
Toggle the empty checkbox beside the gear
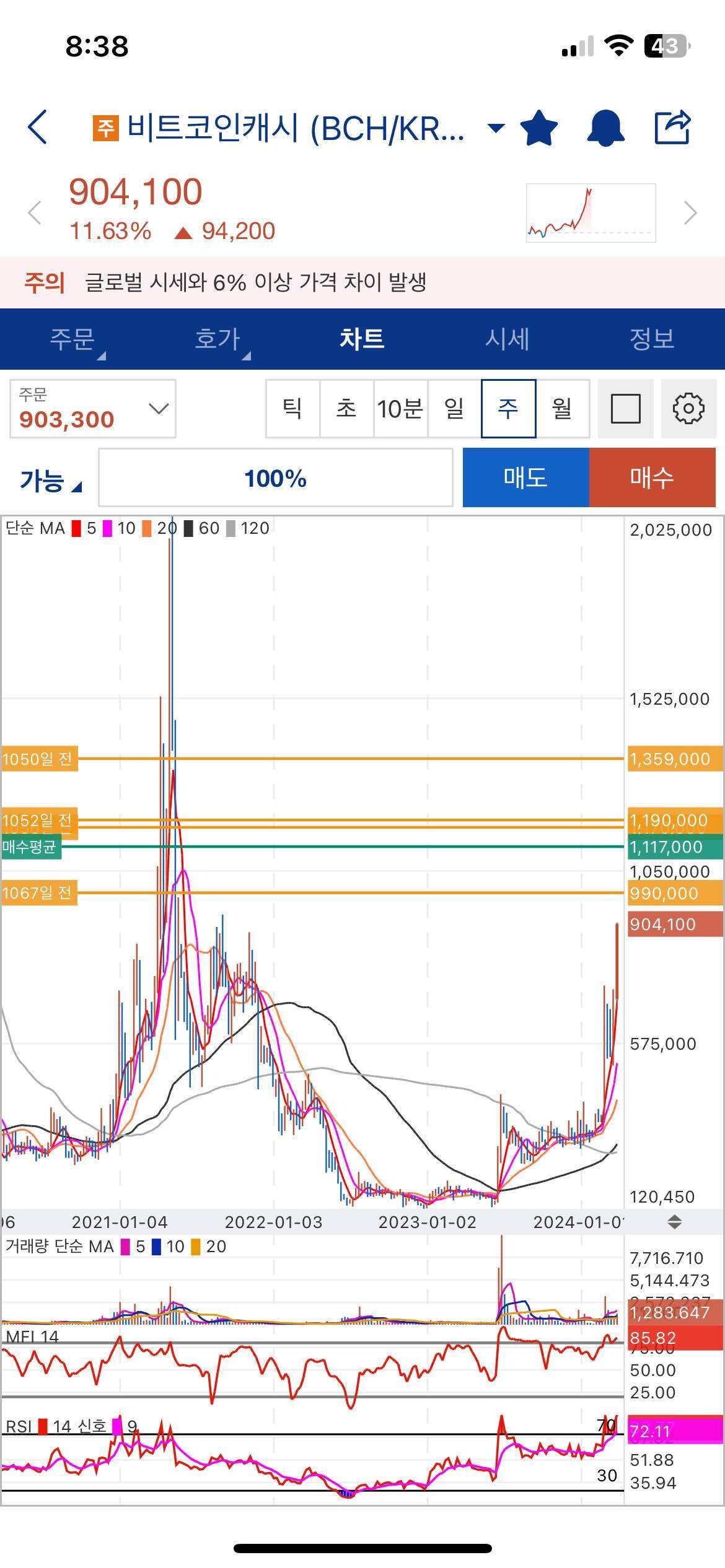[x=626, y=408]
